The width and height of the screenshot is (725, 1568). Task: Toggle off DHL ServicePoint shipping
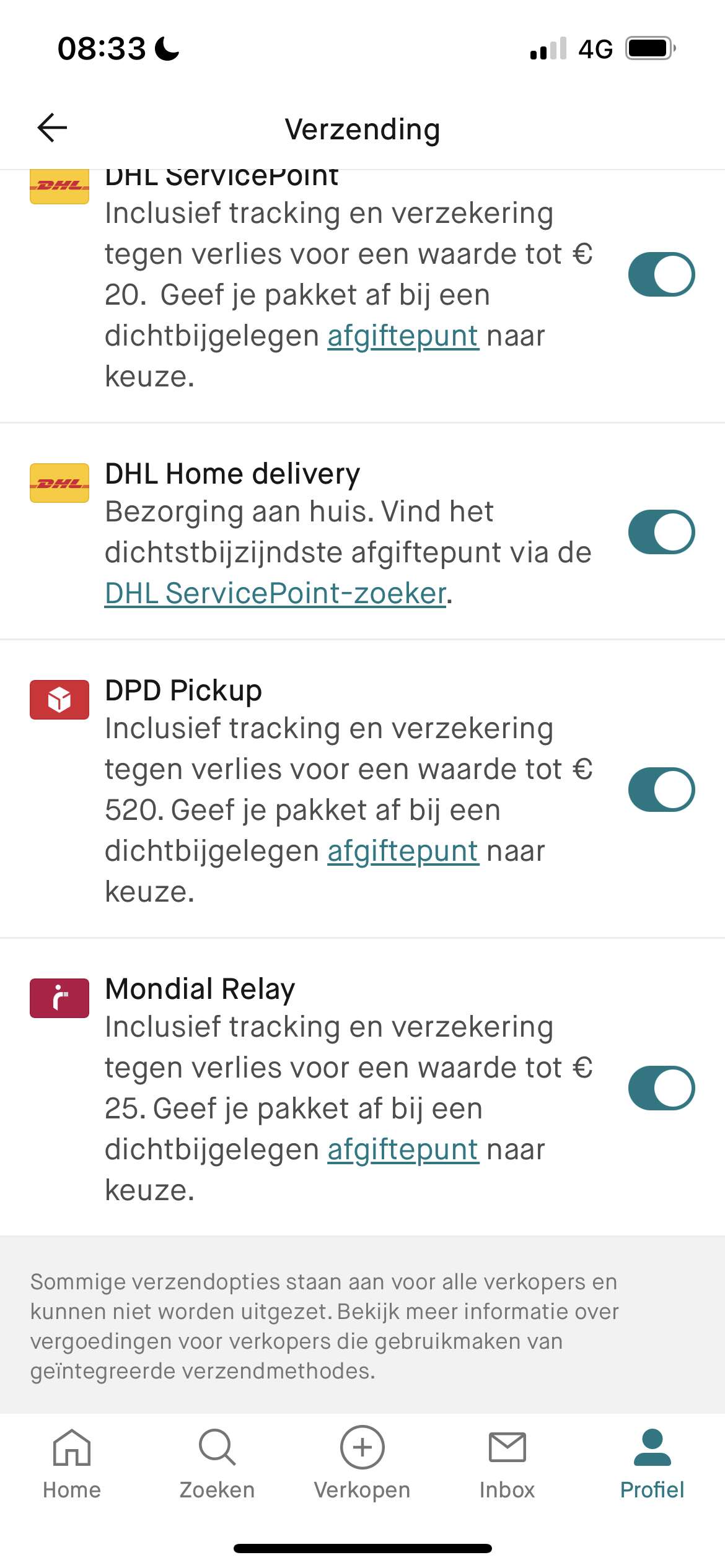pyautogui.click(x=661, y=274)
